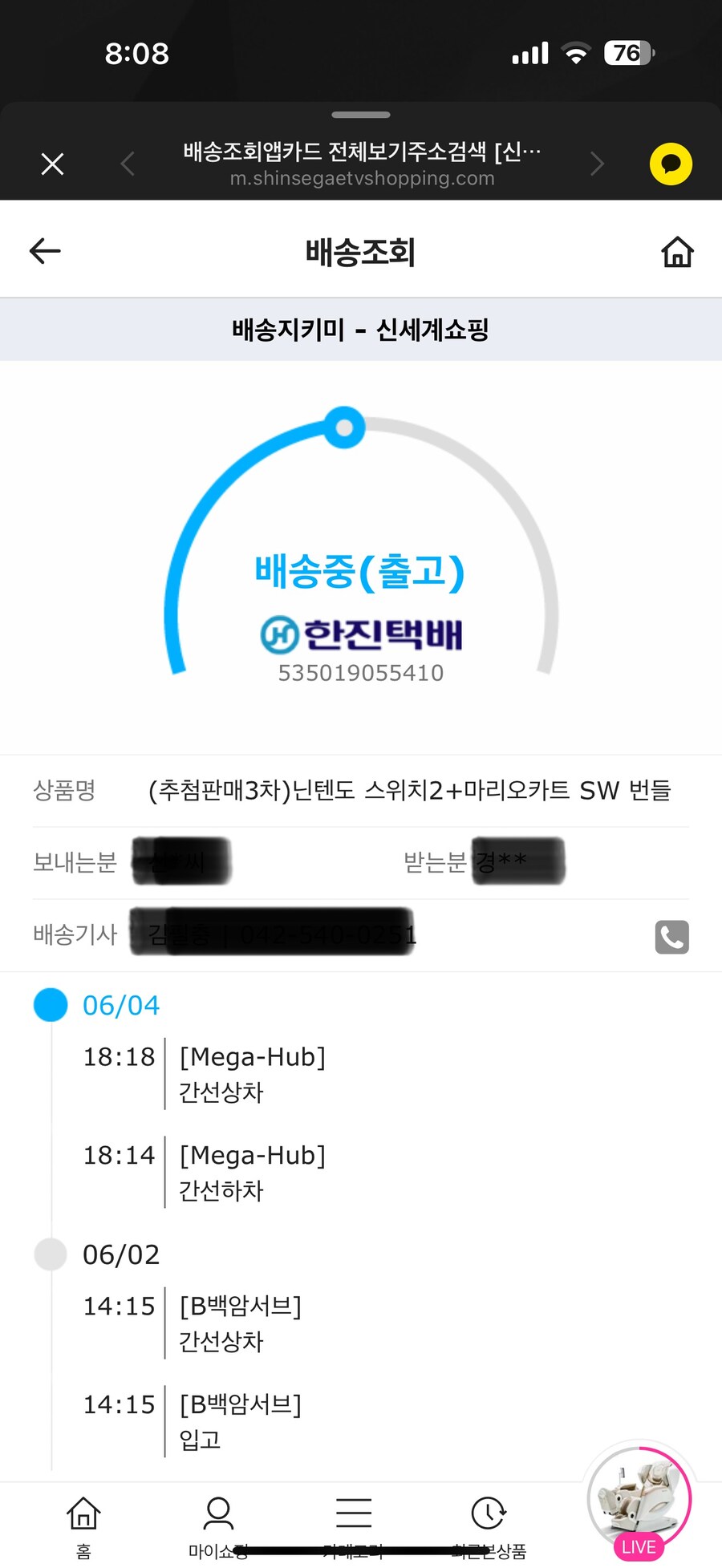Screen dimensions: 722x1568
Task: Open the 배송지키미 - 신세계쇼핑 banner
Action: [x=361, y=330]
